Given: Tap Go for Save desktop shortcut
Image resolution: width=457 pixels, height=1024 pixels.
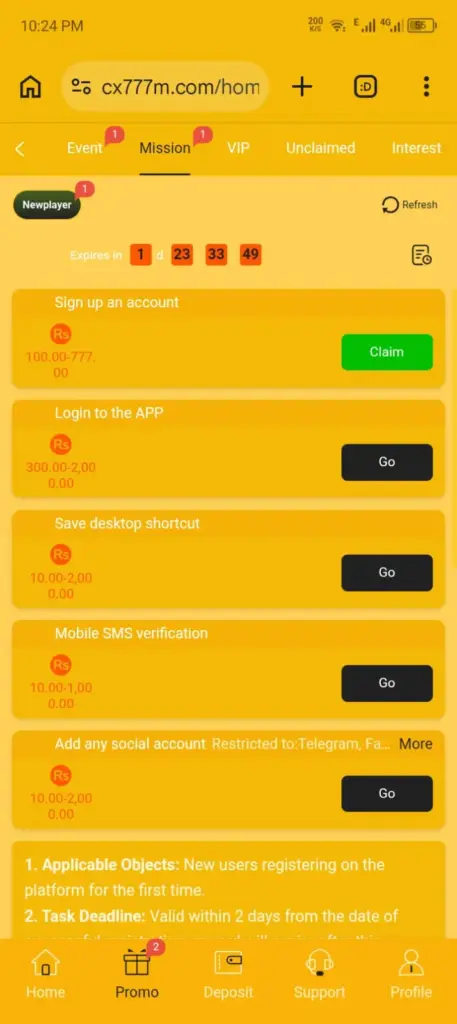Looking at the screenshot, I should pos(387,573).
